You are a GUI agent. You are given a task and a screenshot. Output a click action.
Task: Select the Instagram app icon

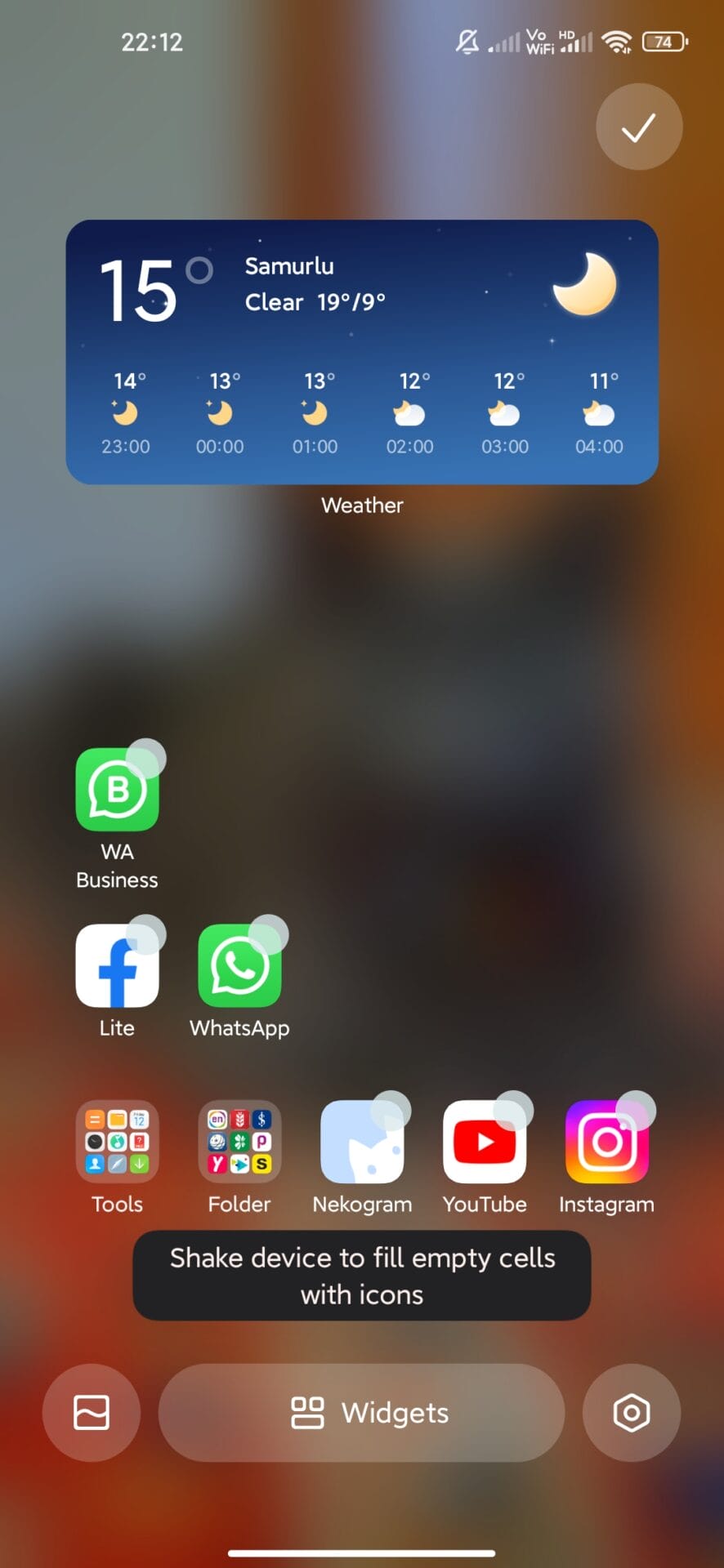click(x=606, y=1142)
